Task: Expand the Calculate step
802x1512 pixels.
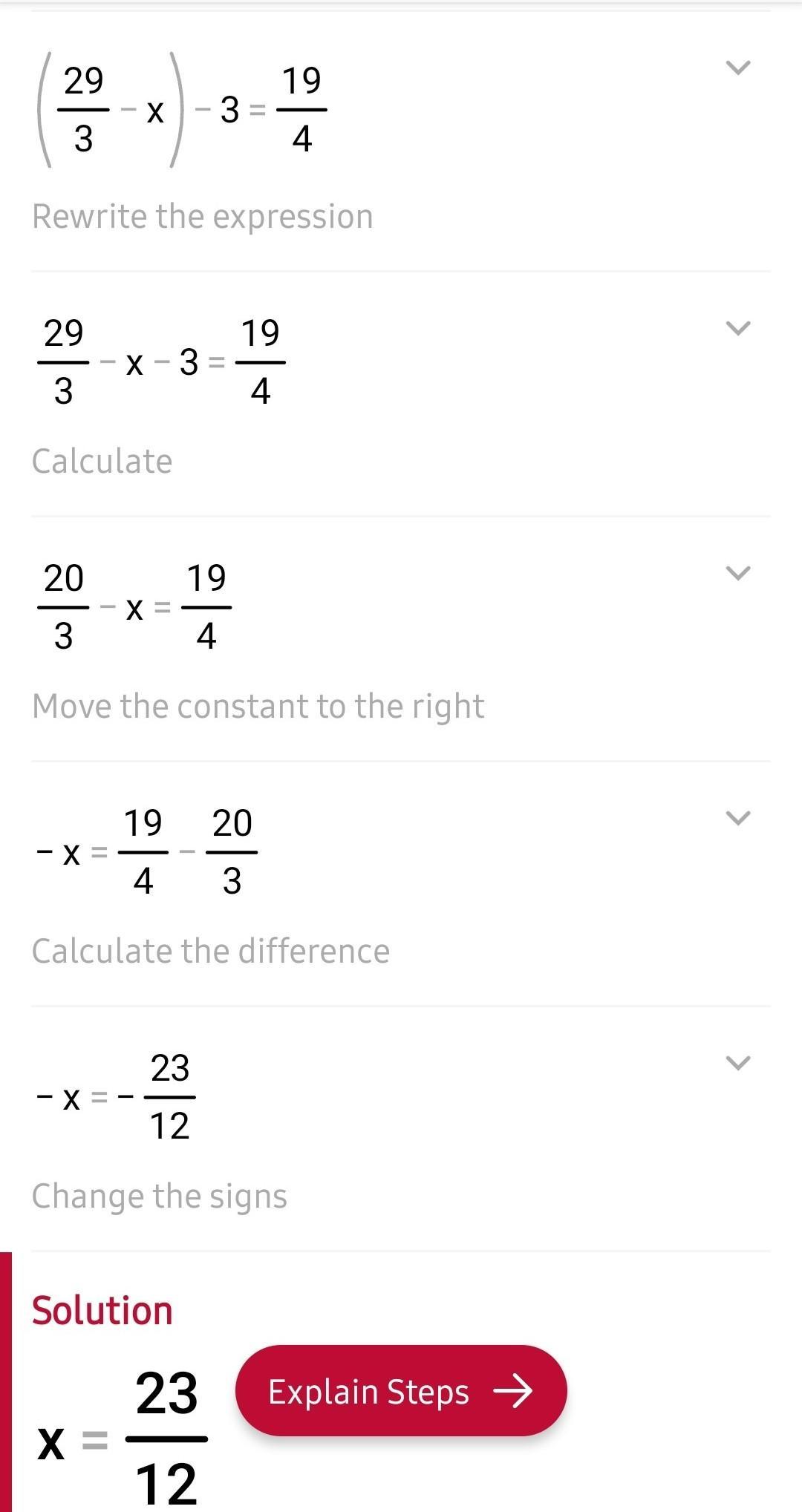Action: point(737,328)
